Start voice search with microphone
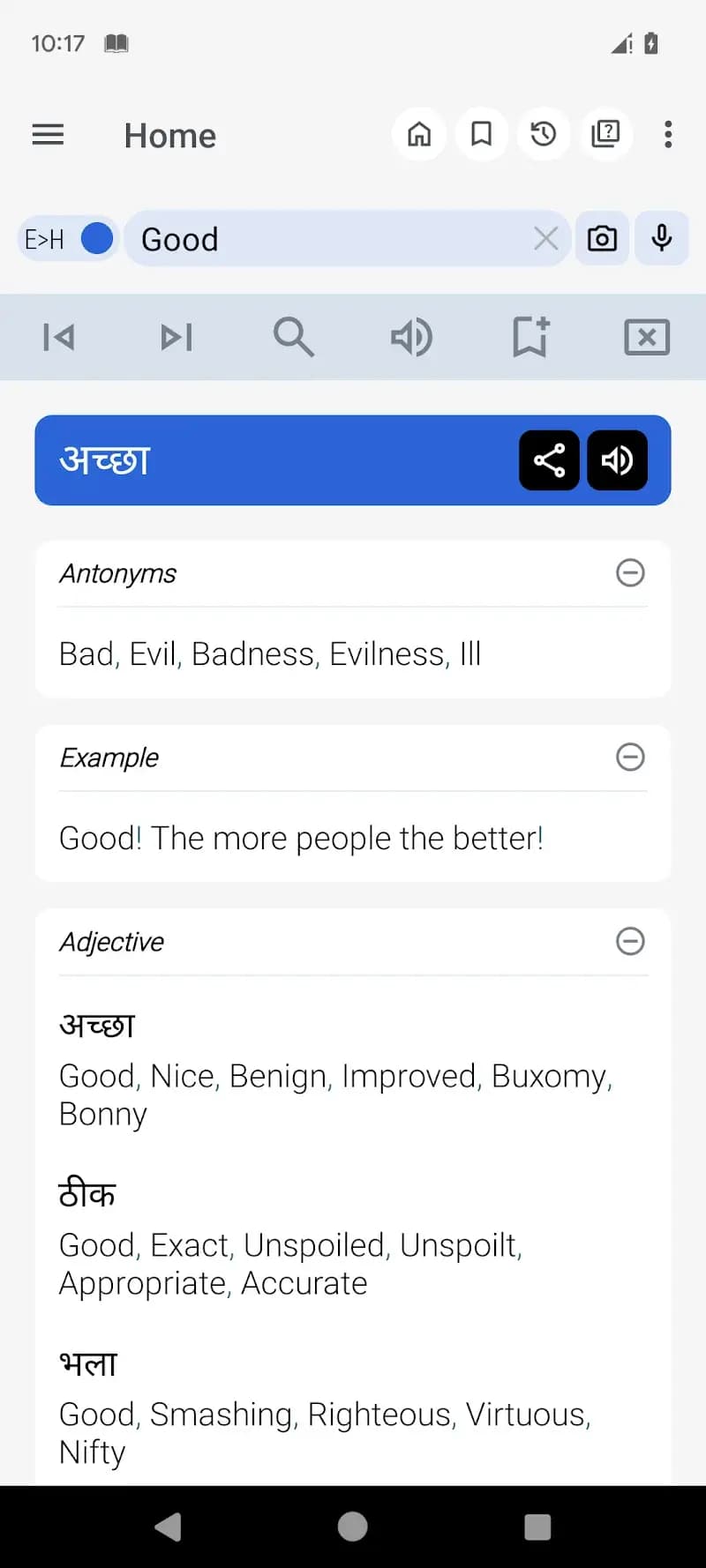Viewport: 706px width, 1568px height. pyautogui.click(x=662, y=238)
